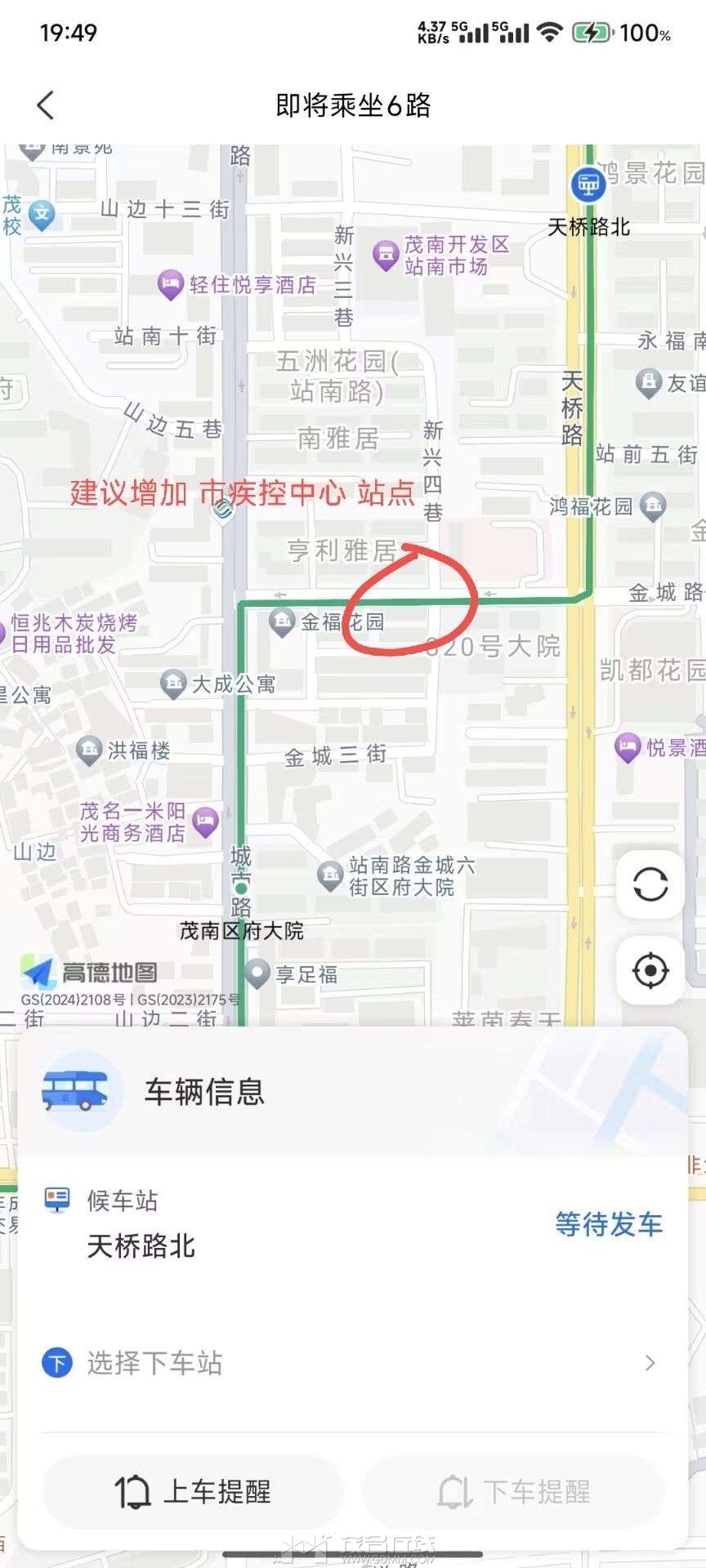Viewport: 706px width, 1568px height.
Task: Open the 选择下车站 row
Action: tap(351, 1363)
